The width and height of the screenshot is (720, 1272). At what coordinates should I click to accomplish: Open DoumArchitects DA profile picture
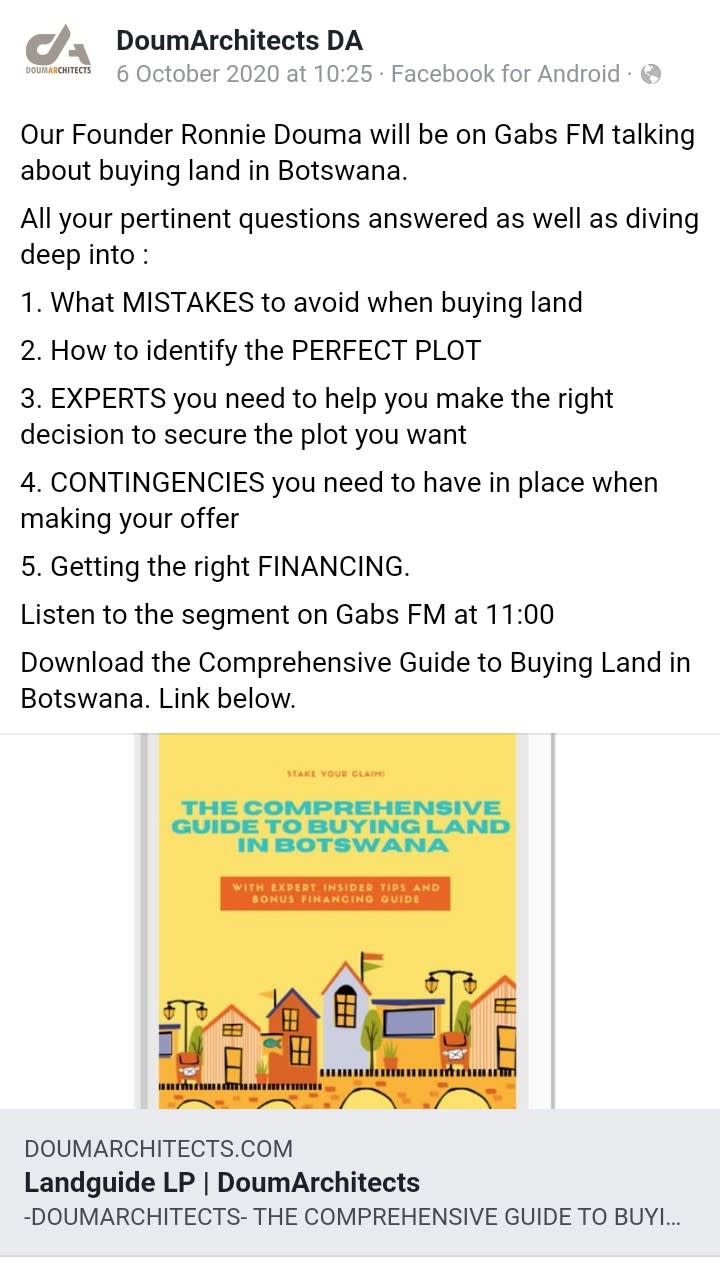point(59,52)
